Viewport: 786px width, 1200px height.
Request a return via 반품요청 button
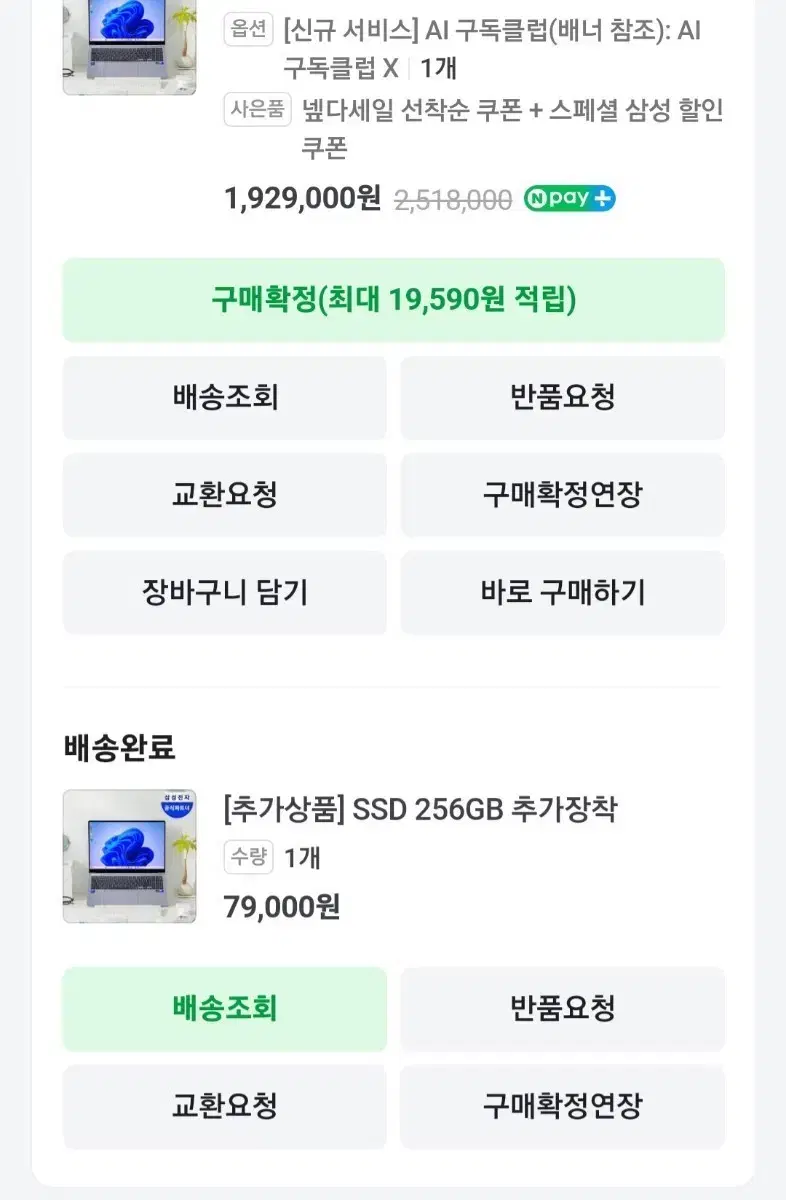(562, 397)
